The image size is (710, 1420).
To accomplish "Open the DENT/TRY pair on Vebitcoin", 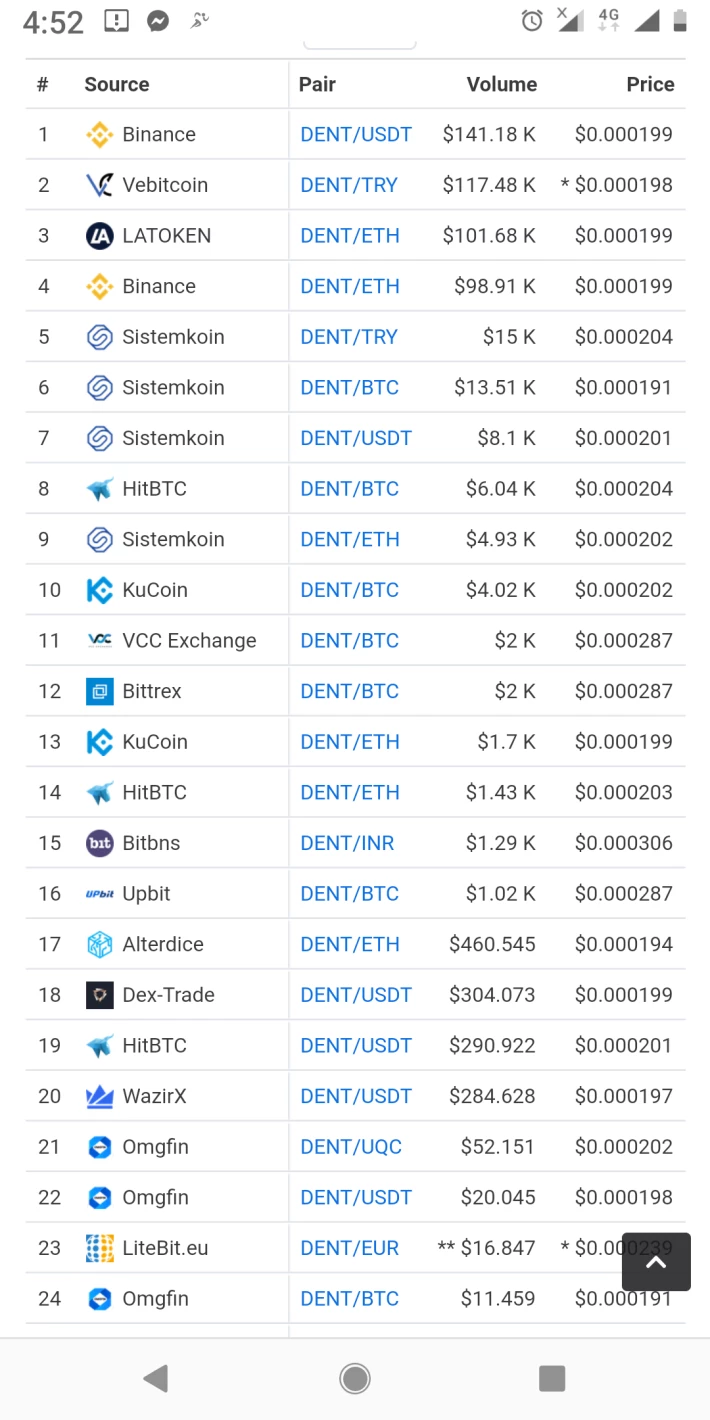I will click(349, 185).
